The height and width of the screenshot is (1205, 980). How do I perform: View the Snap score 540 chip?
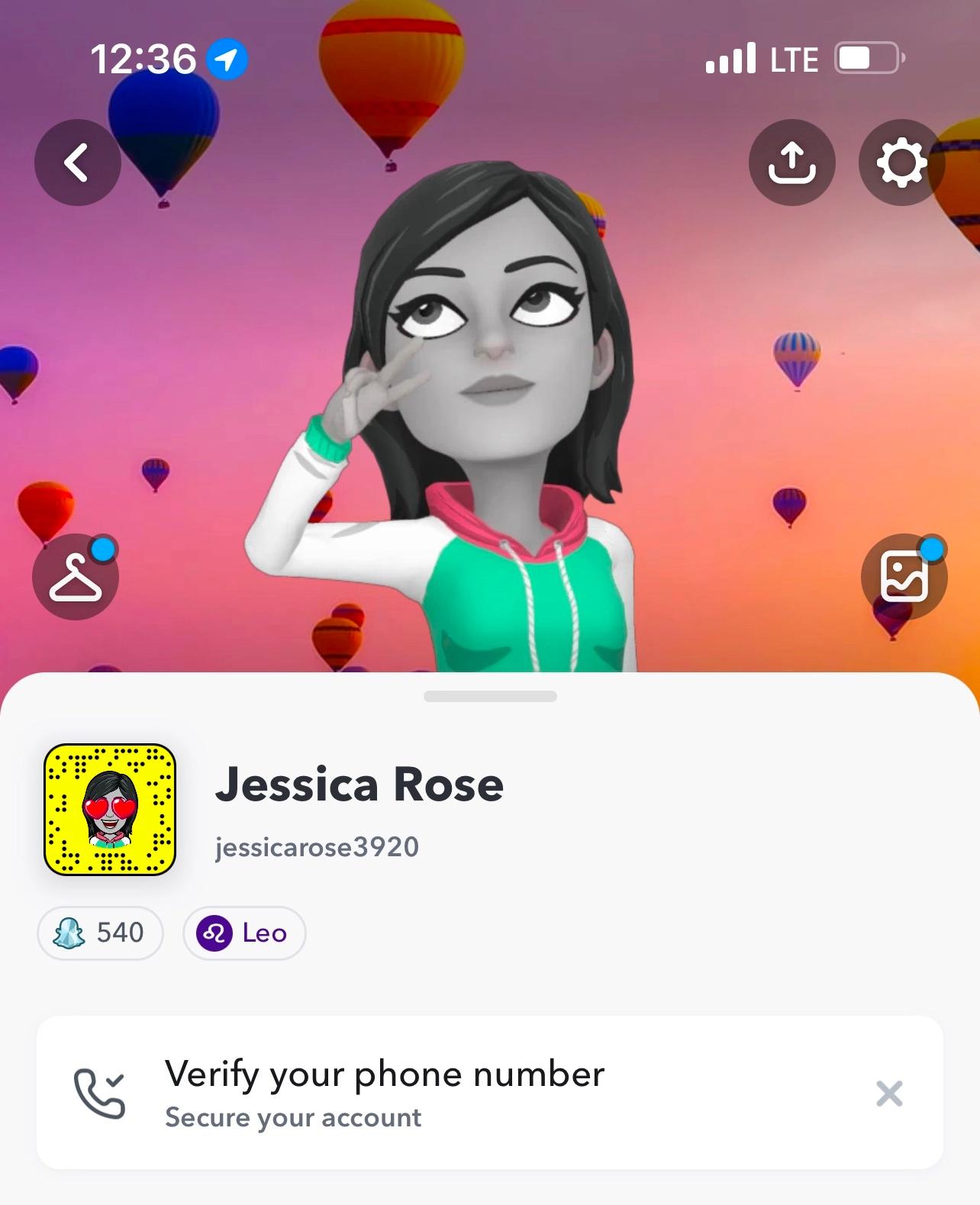100,933
